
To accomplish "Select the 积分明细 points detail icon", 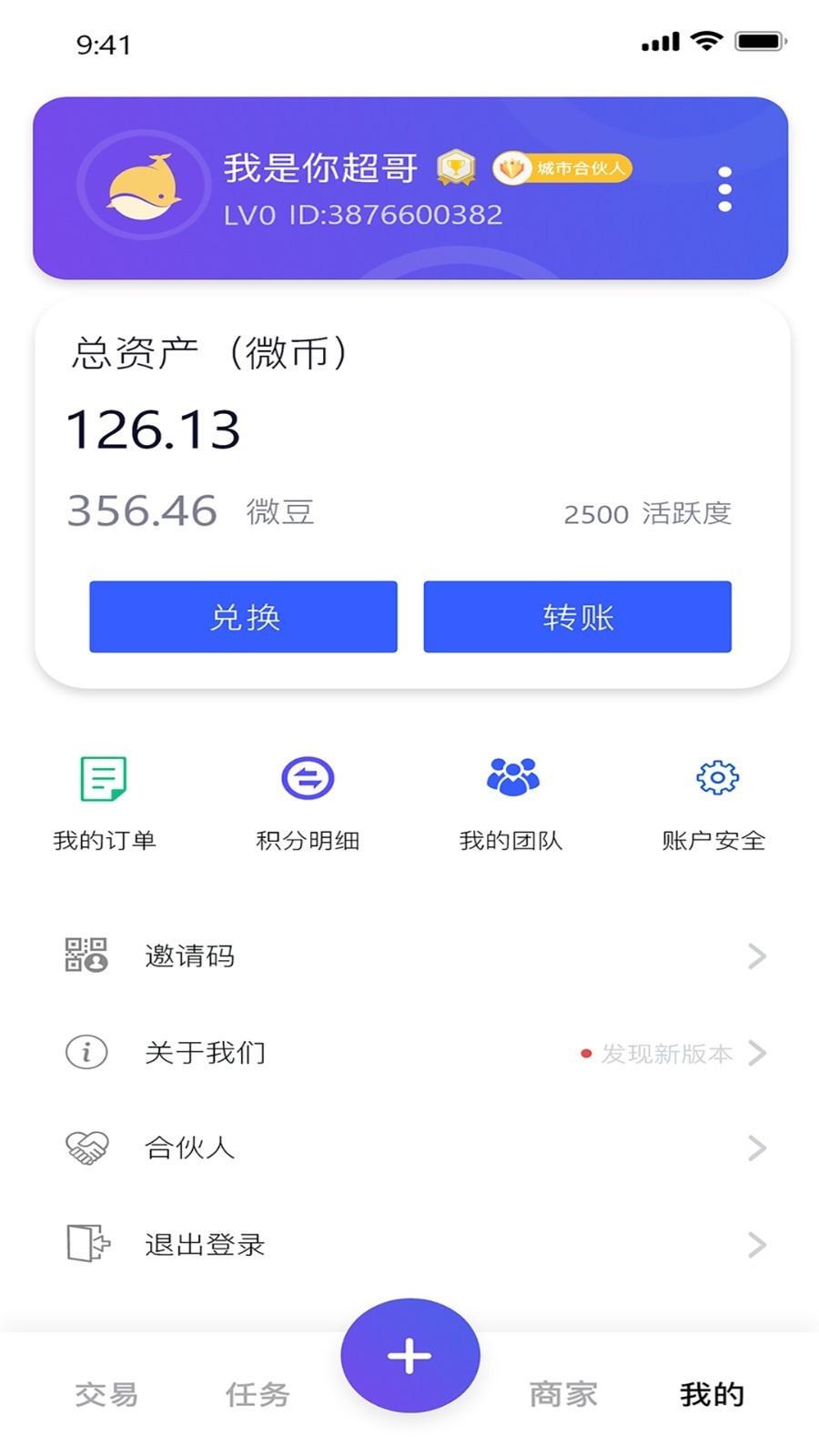I will click(x=308, y=777).
